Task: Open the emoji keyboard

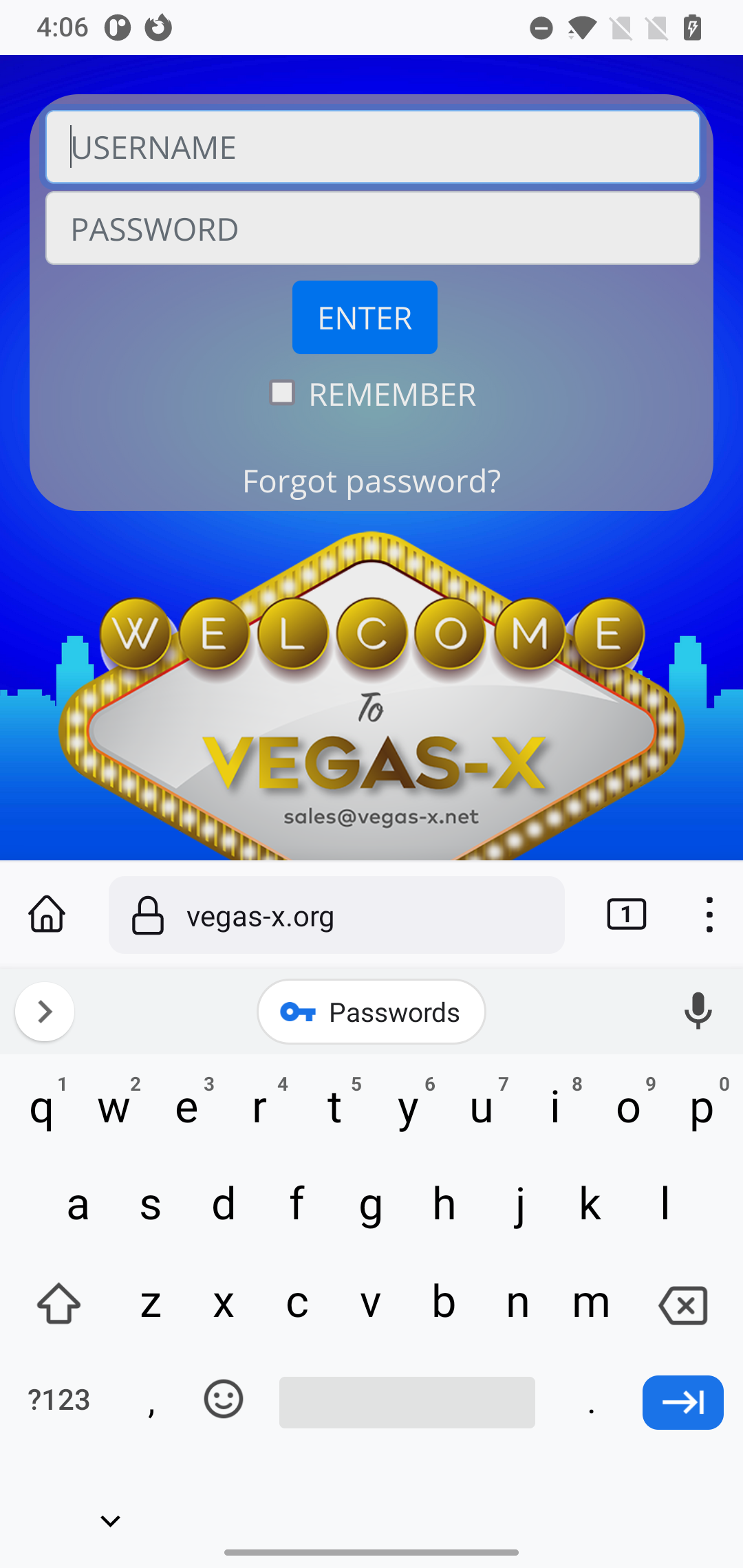Action: 224,1400
